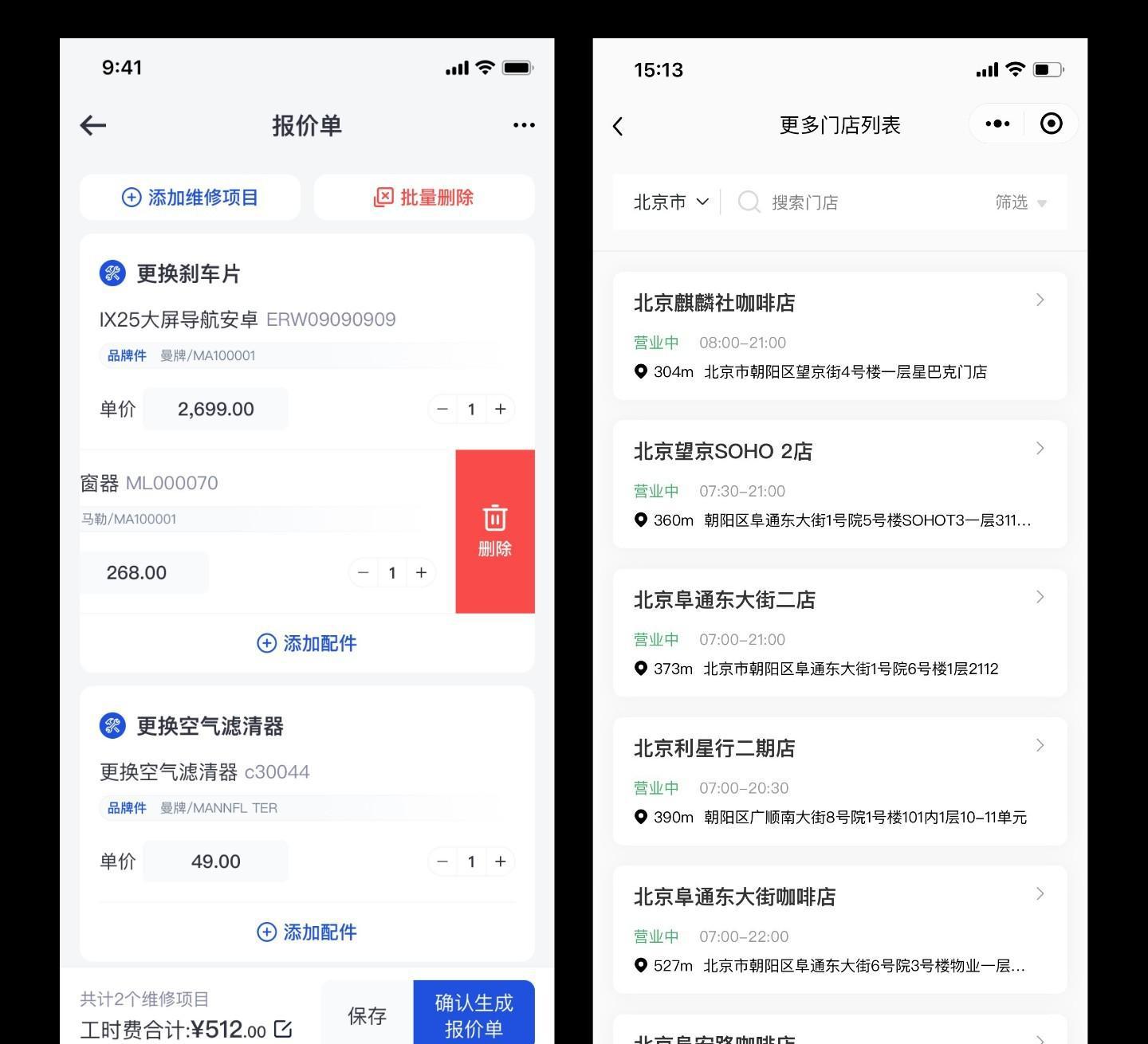Go back from 更多门店列表

[x=618, y=126]
